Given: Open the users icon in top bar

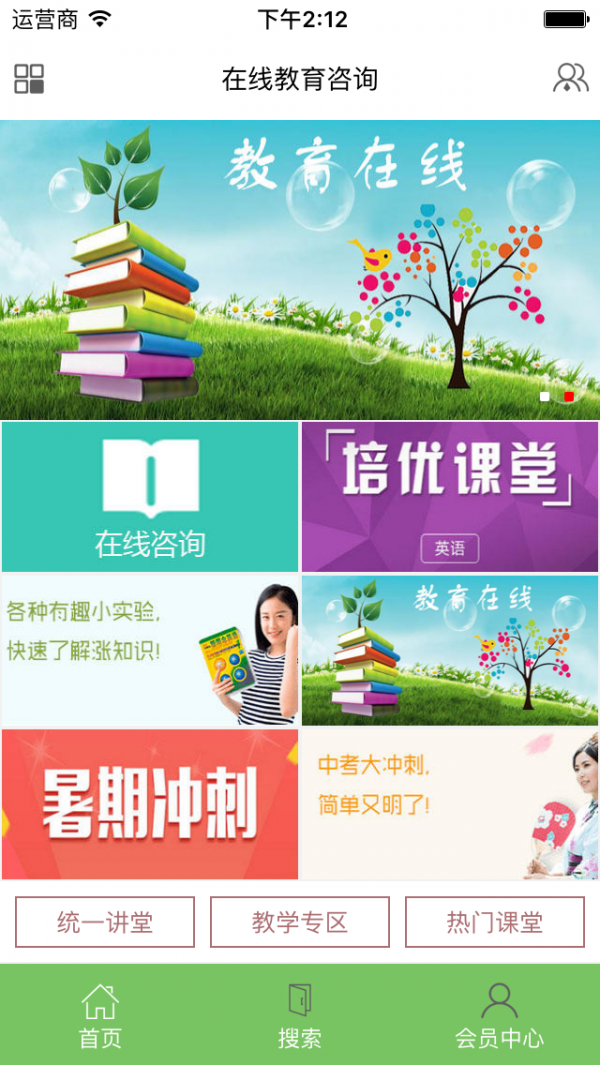Looking at the screenshot, I should [570, 78].
